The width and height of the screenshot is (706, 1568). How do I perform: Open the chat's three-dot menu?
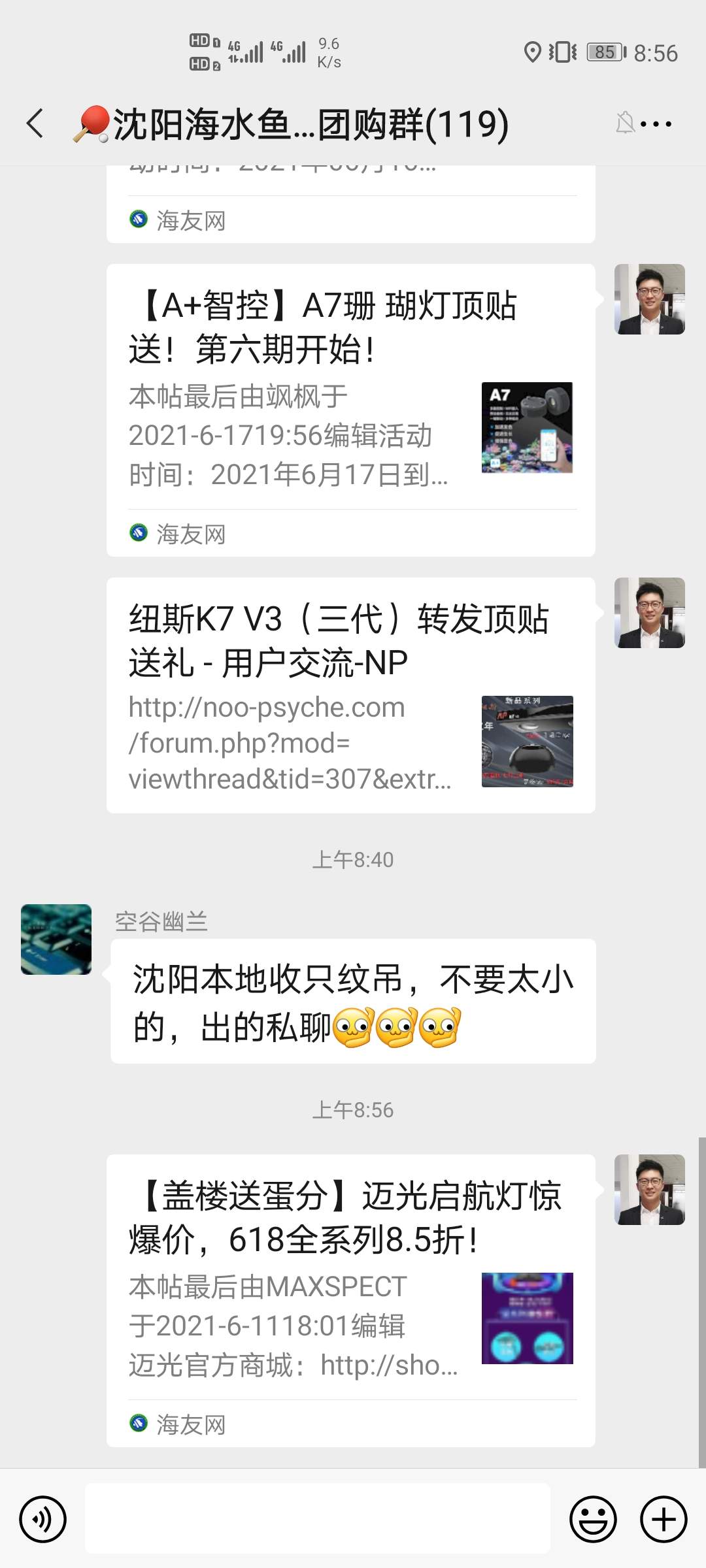tap(656, 123)
